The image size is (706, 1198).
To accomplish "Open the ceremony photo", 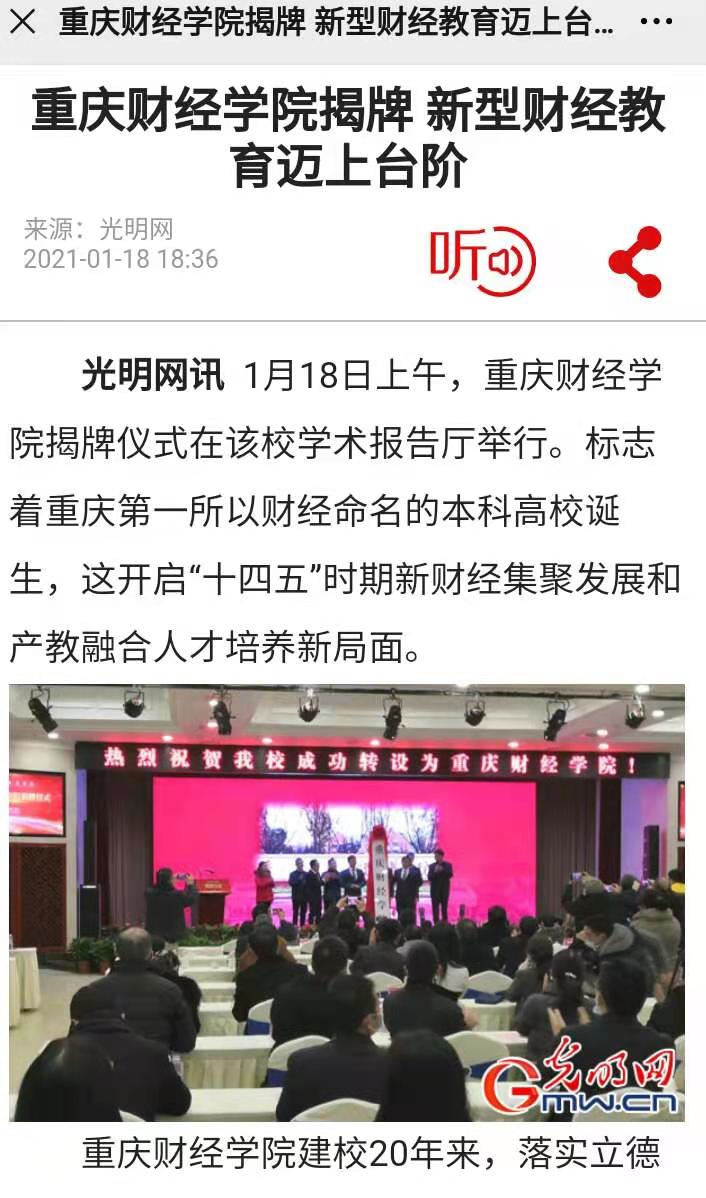I will 347,902.
